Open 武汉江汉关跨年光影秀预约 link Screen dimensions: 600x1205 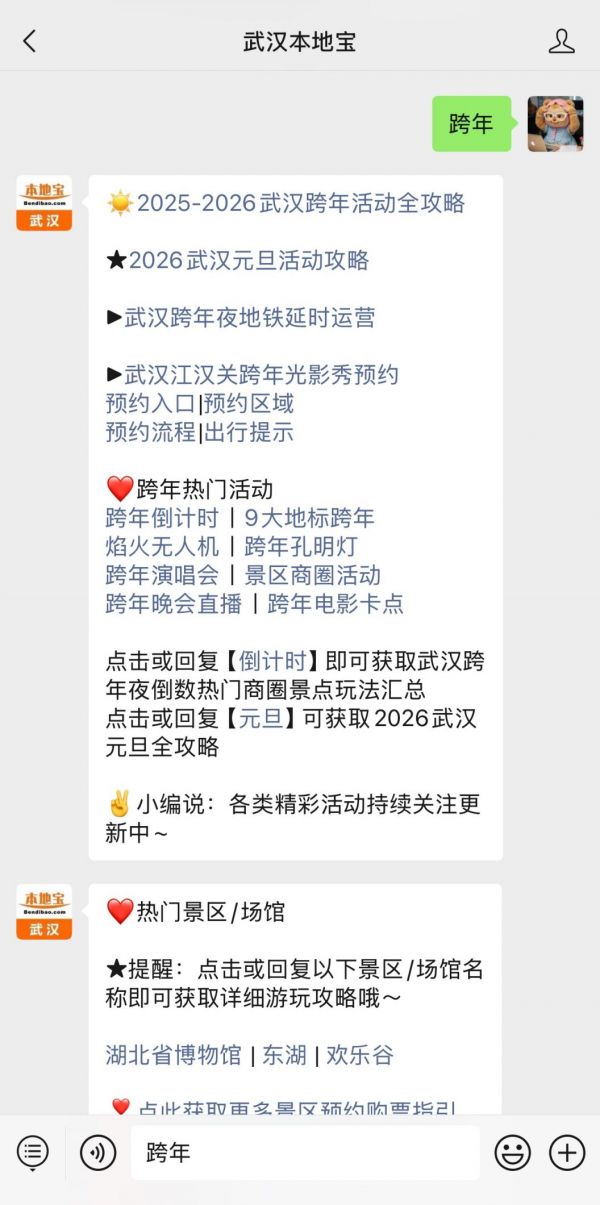click(x=261, y=375)
